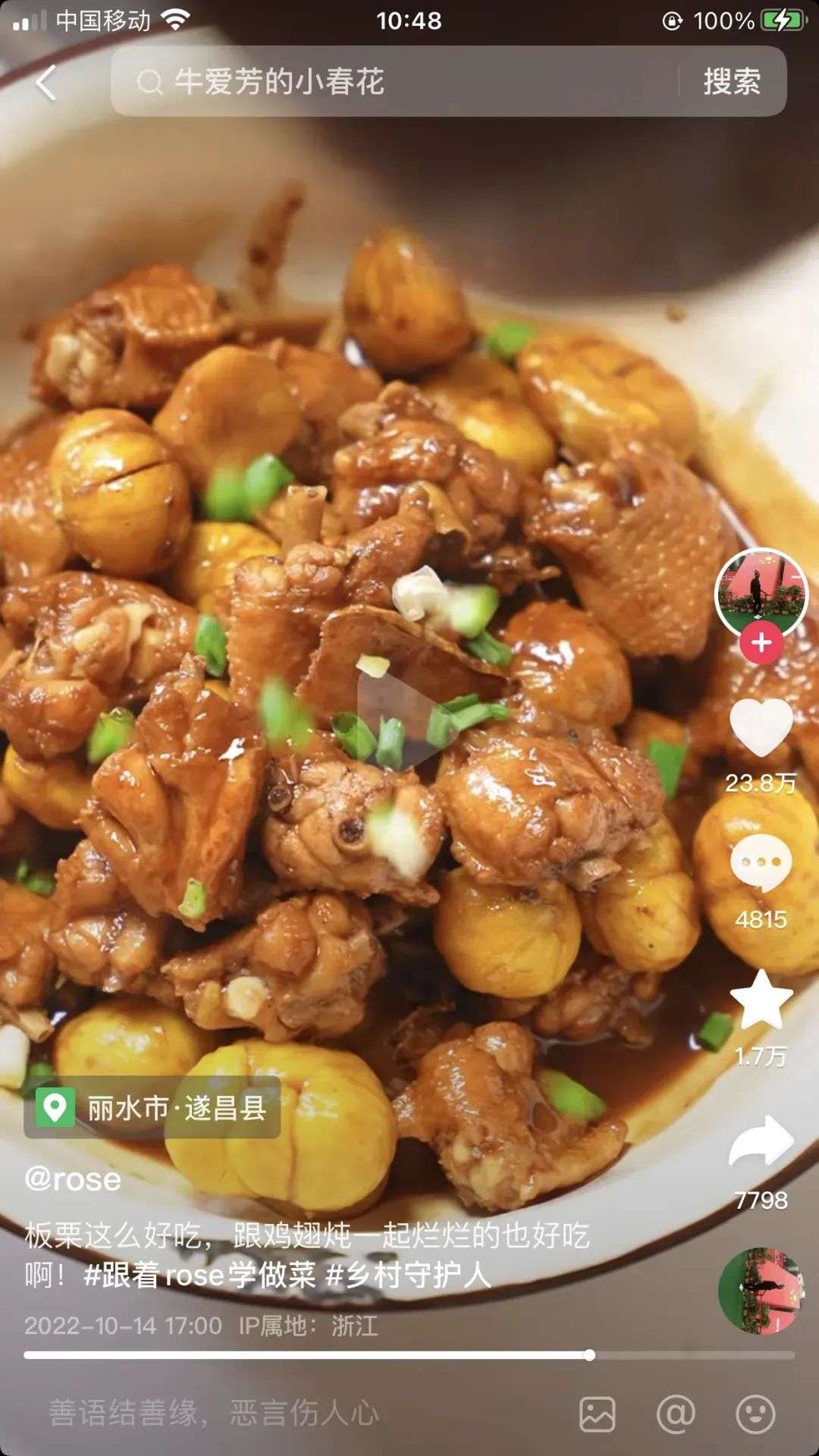Open the comments with 4815 replies

(x=761, y=864)
